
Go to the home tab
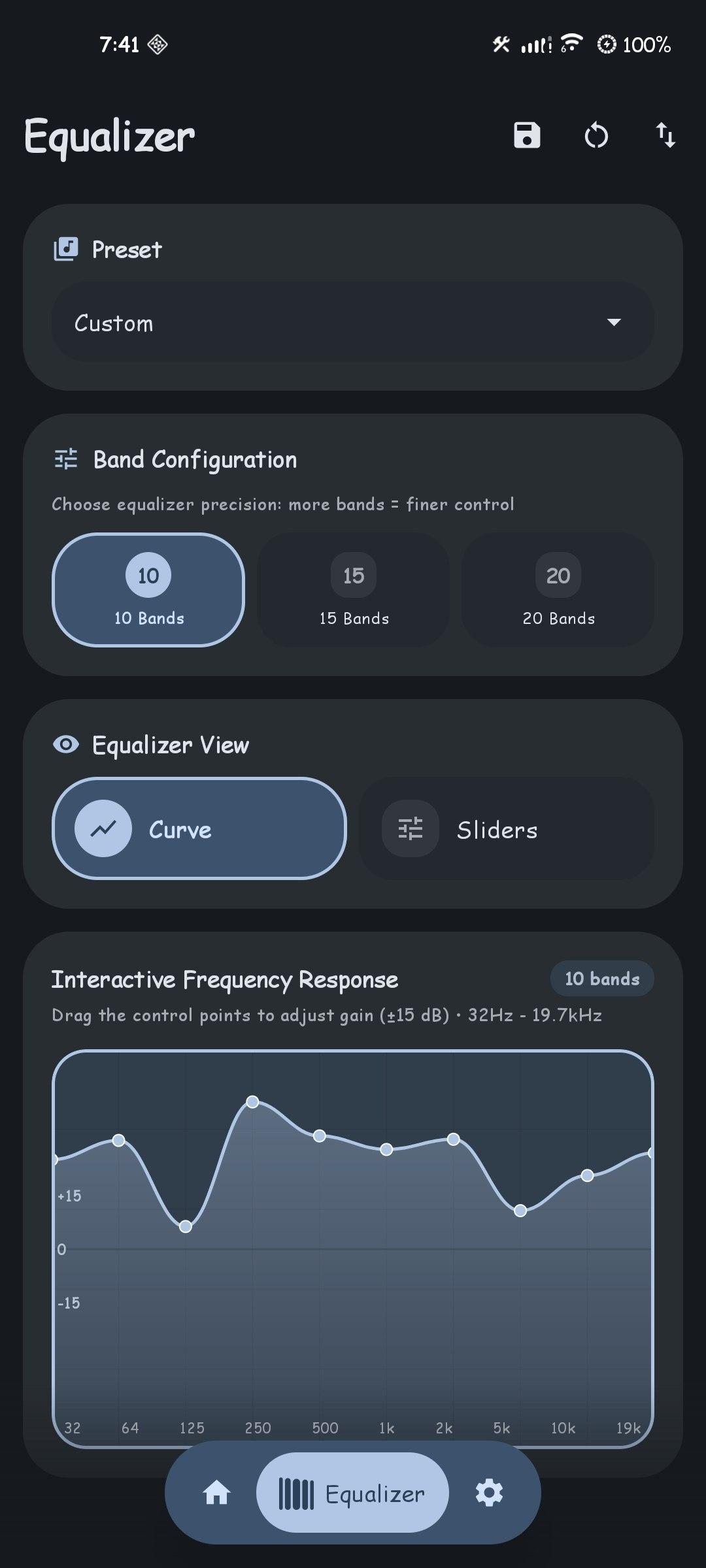216,1494
